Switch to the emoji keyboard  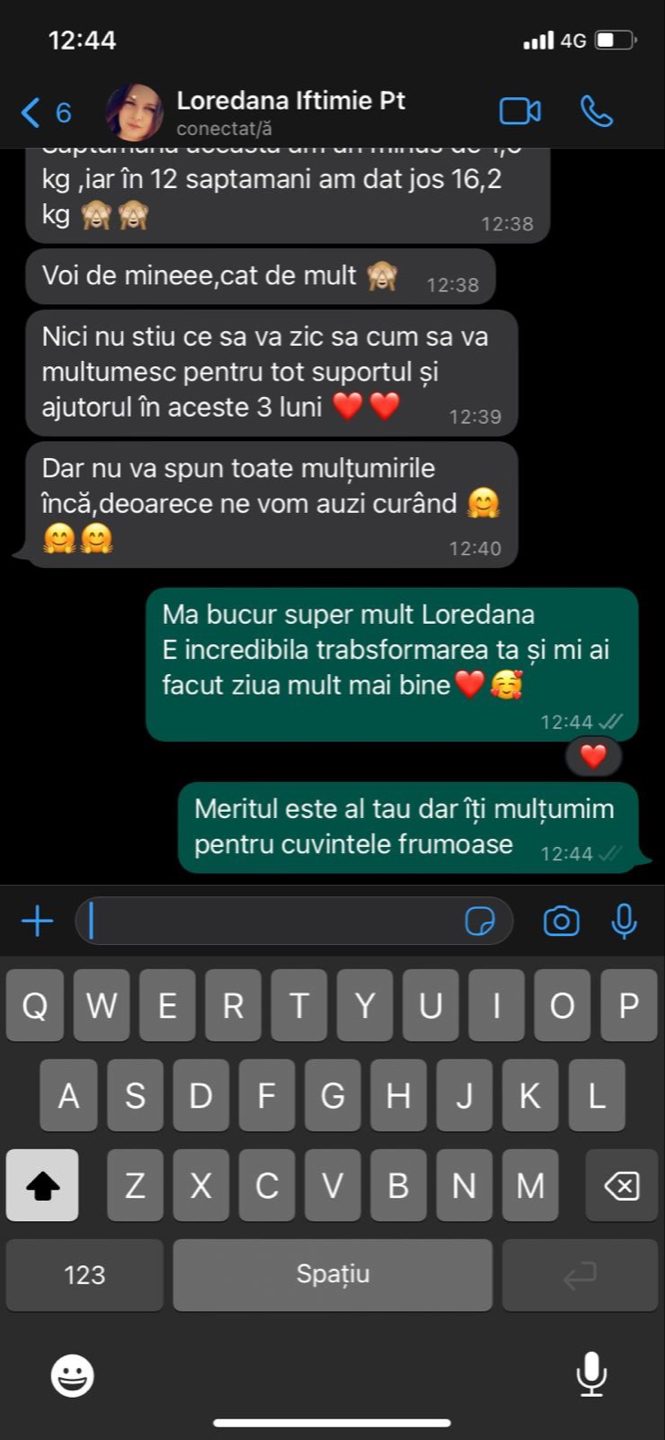[73, 1376]
